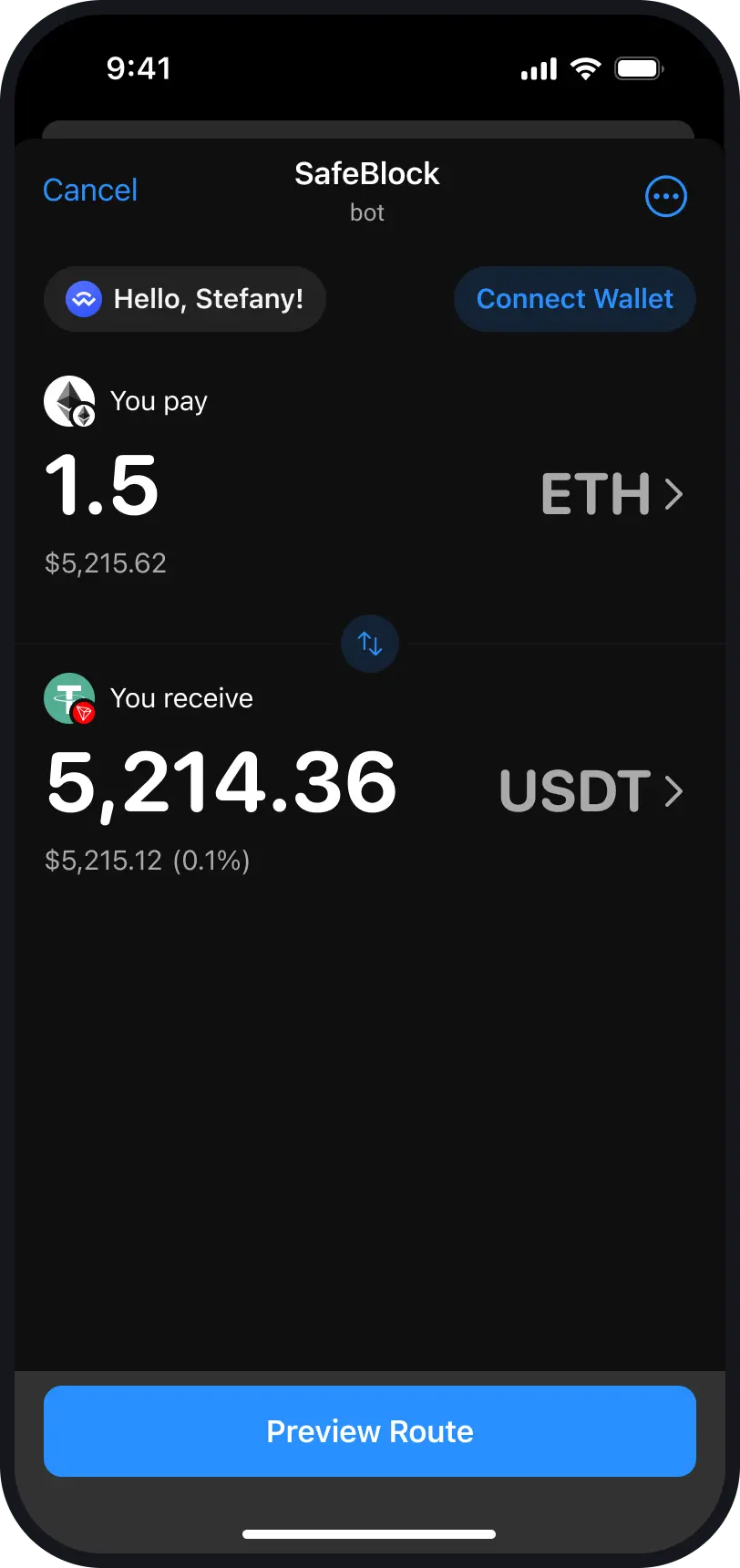Tap the SafeBlock bot title
The image size is (740, 1568).
[366, 173]
